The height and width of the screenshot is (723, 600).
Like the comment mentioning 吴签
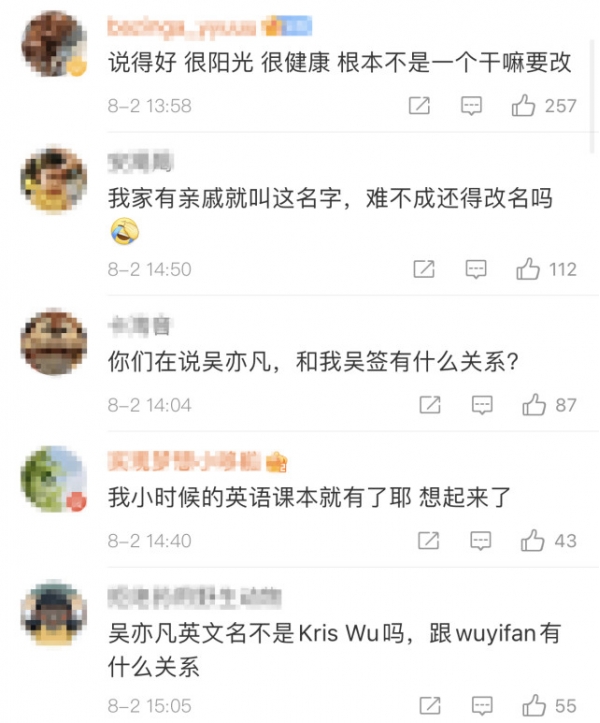tap(535, 405)
